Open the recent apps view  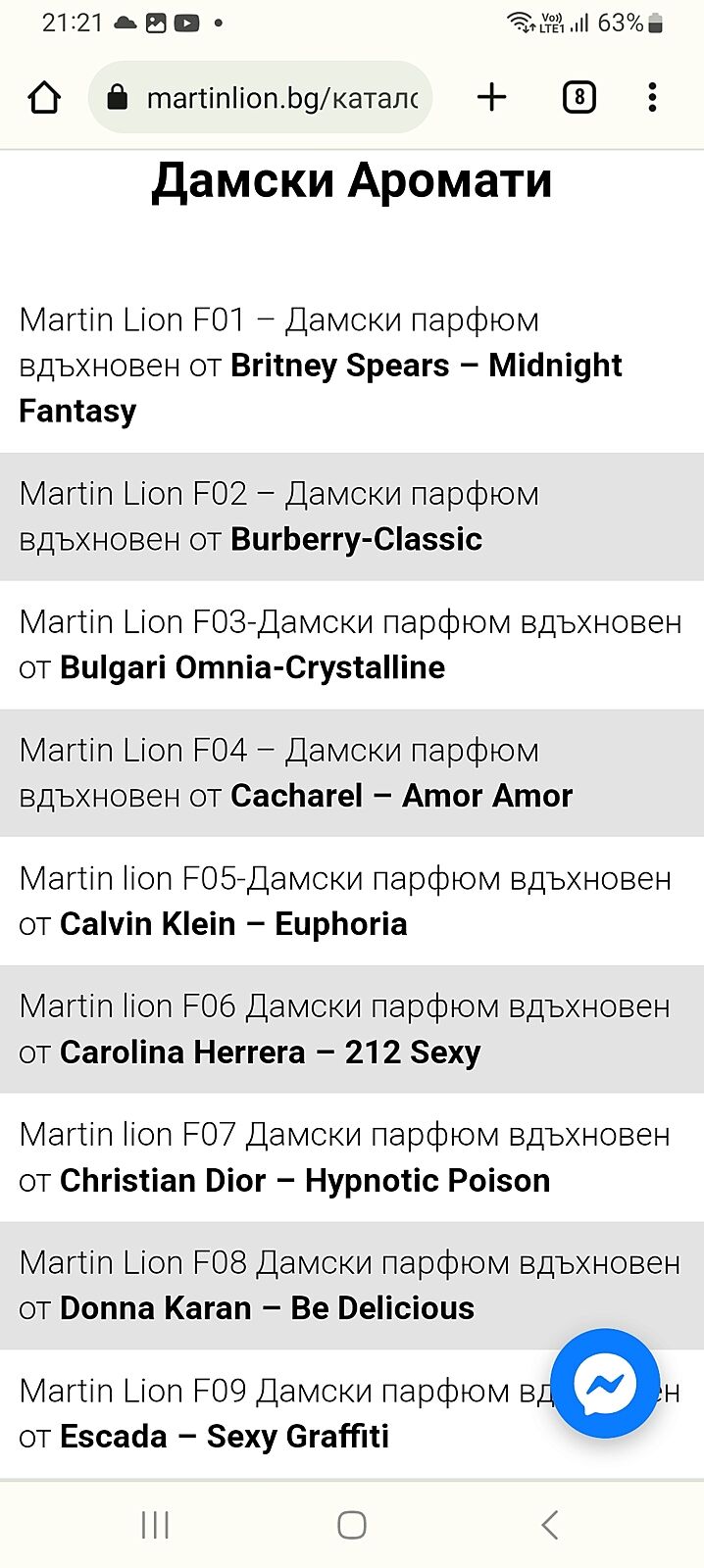pyautogui.click(x=155, y=1525)
